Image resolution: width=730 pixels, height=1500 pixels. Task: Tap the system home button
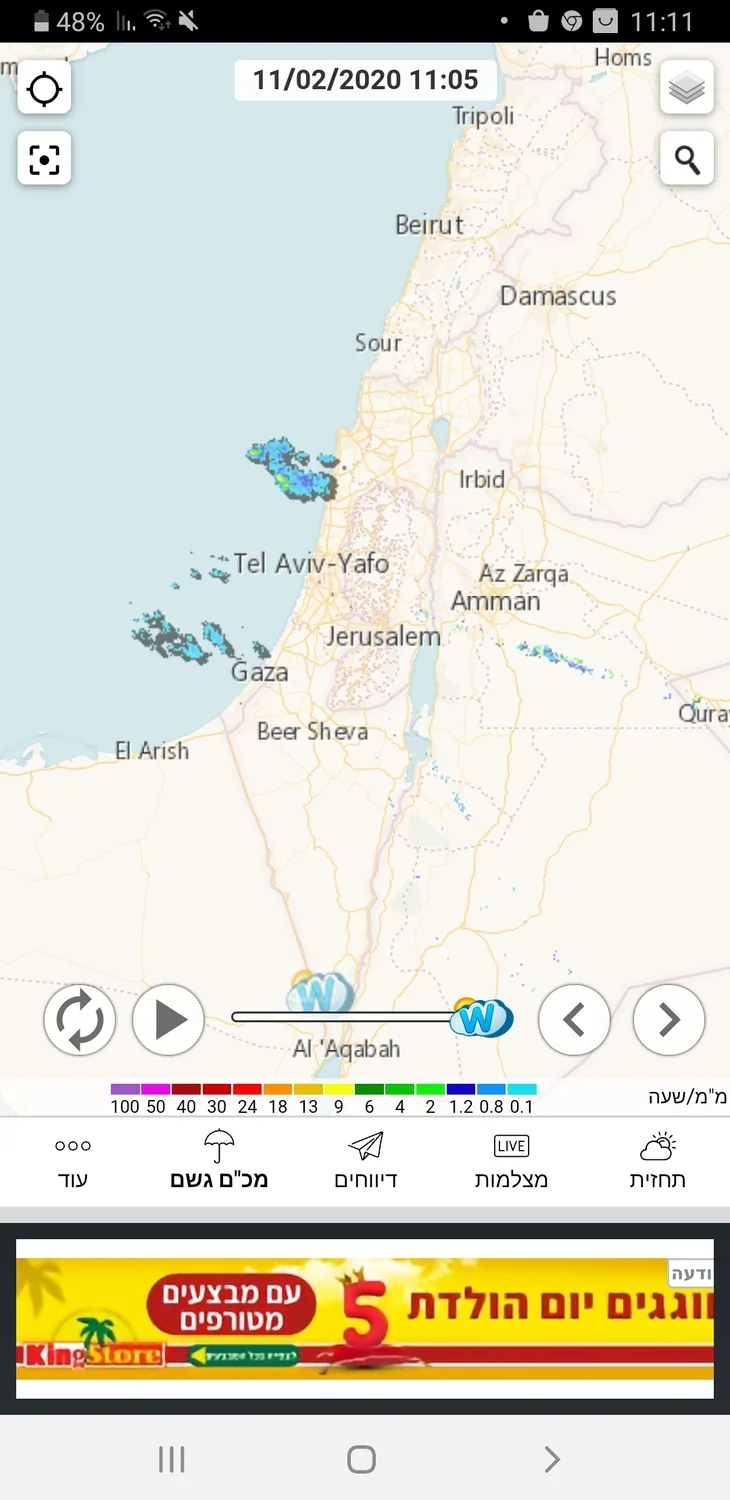point(361,1460)
